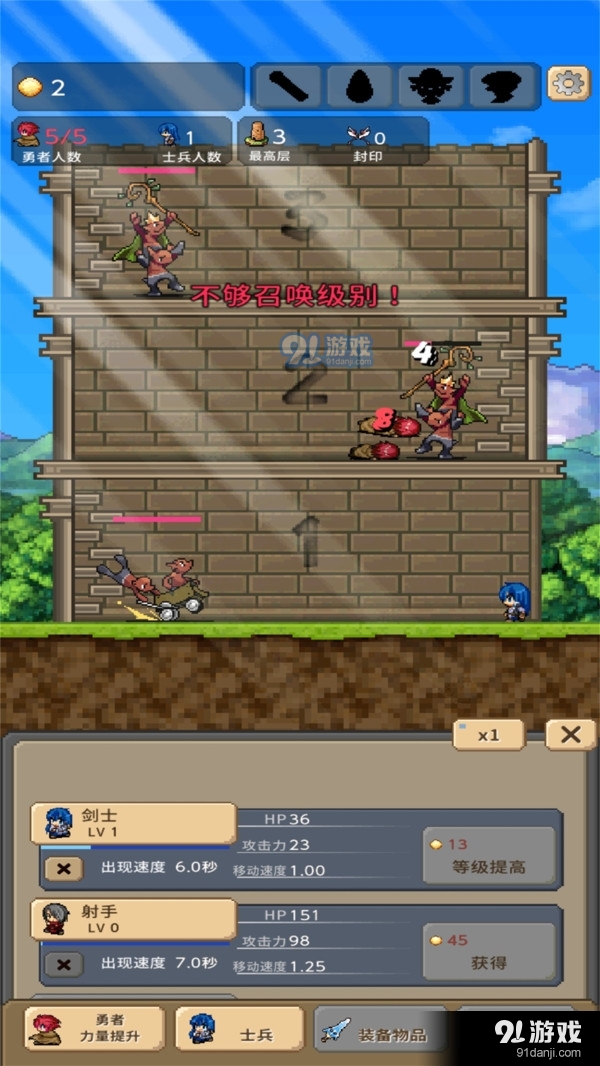Tap the X button under 剑士
This screenshot has height=1066, width=600.
(64, 868)
